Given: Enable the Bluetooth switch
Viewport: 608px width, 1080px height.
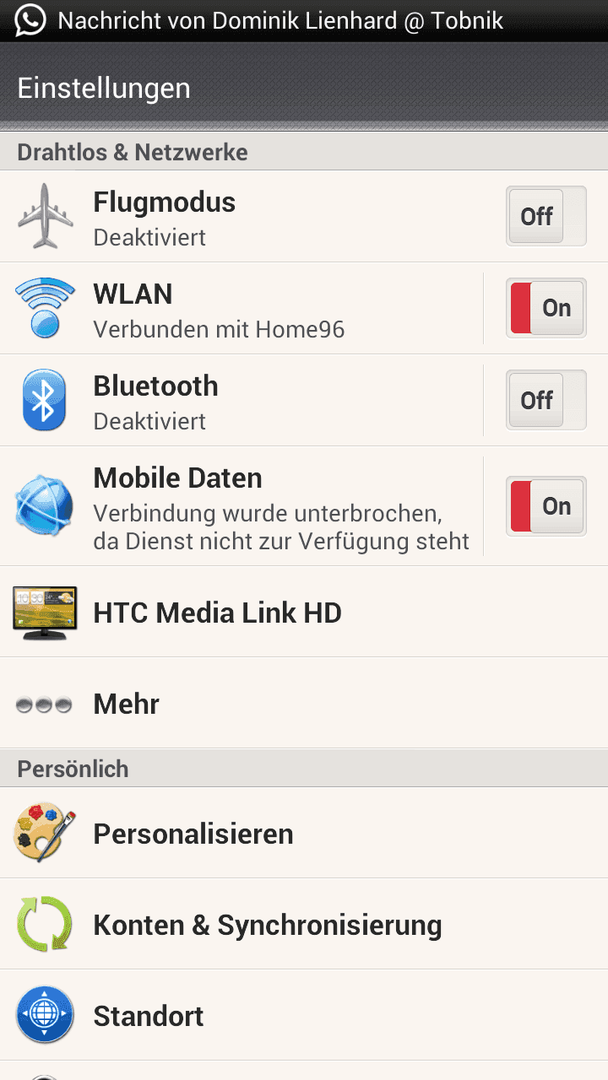Looking at the screenshot, I should 546,399.
